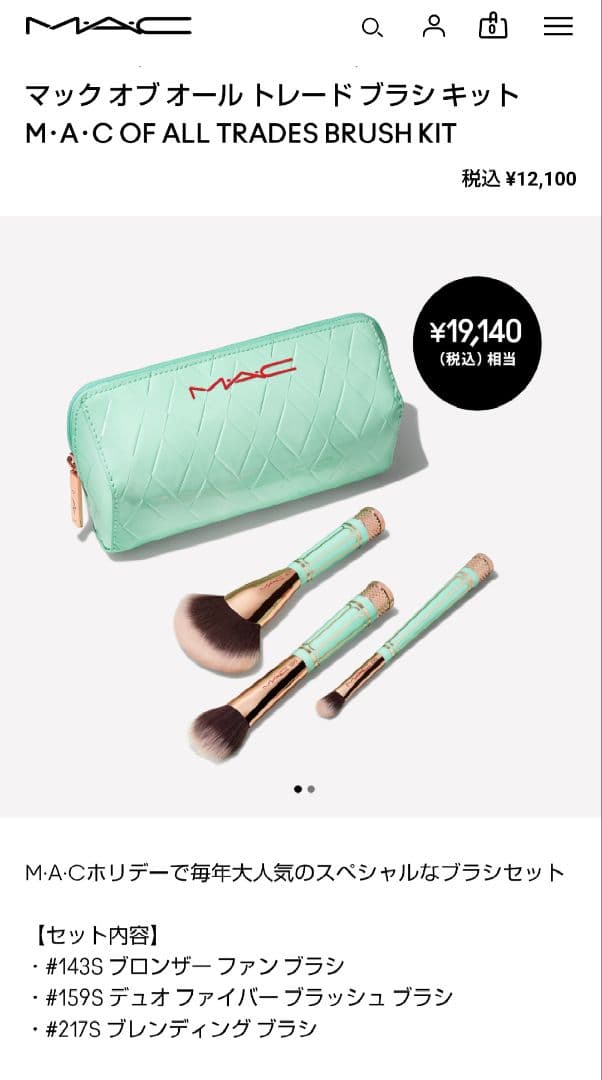
Task: Open the hamburger menu
Action: (558, 27)
